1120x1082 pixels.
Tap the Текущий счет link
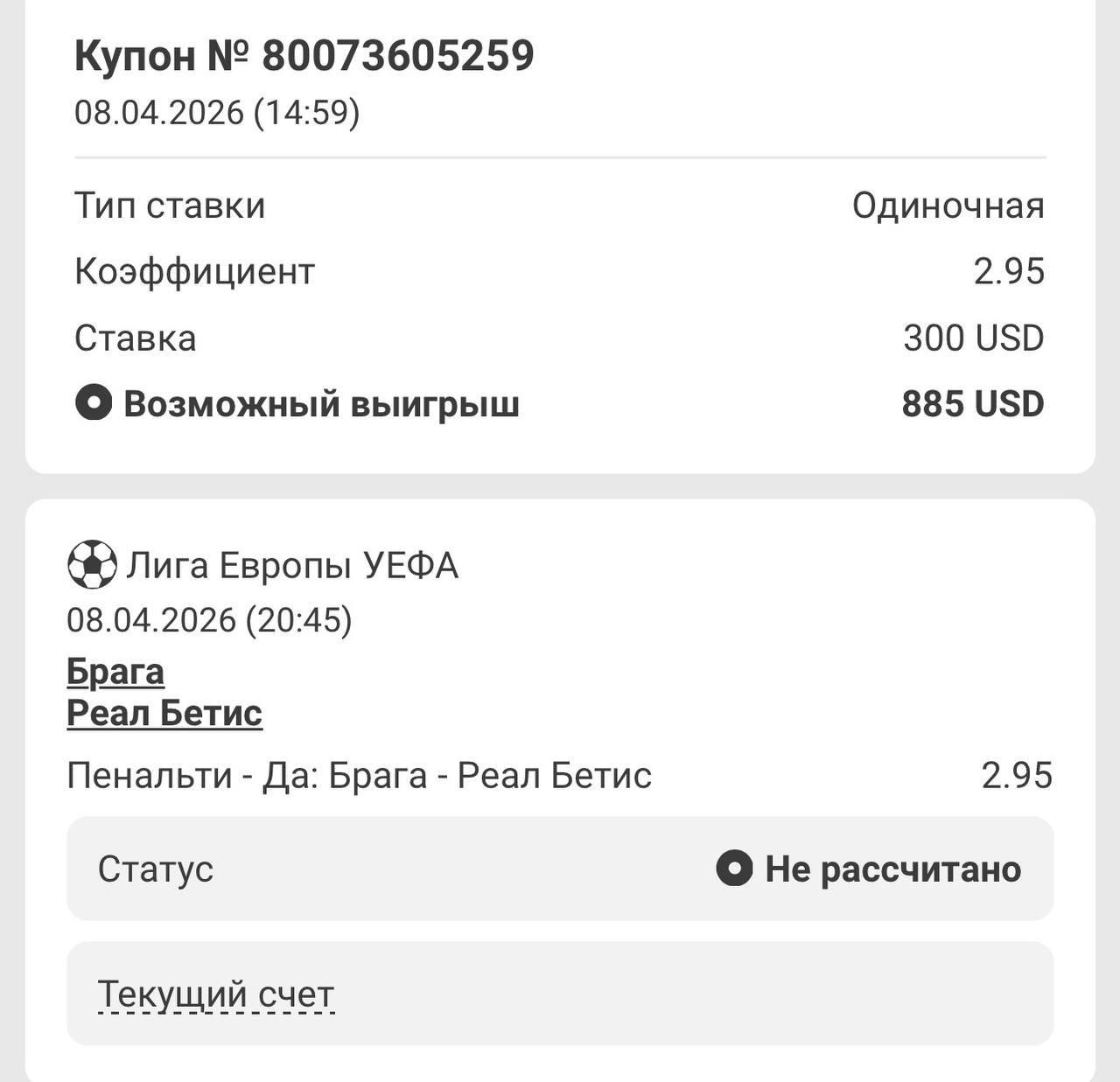(x=215, y=995)
